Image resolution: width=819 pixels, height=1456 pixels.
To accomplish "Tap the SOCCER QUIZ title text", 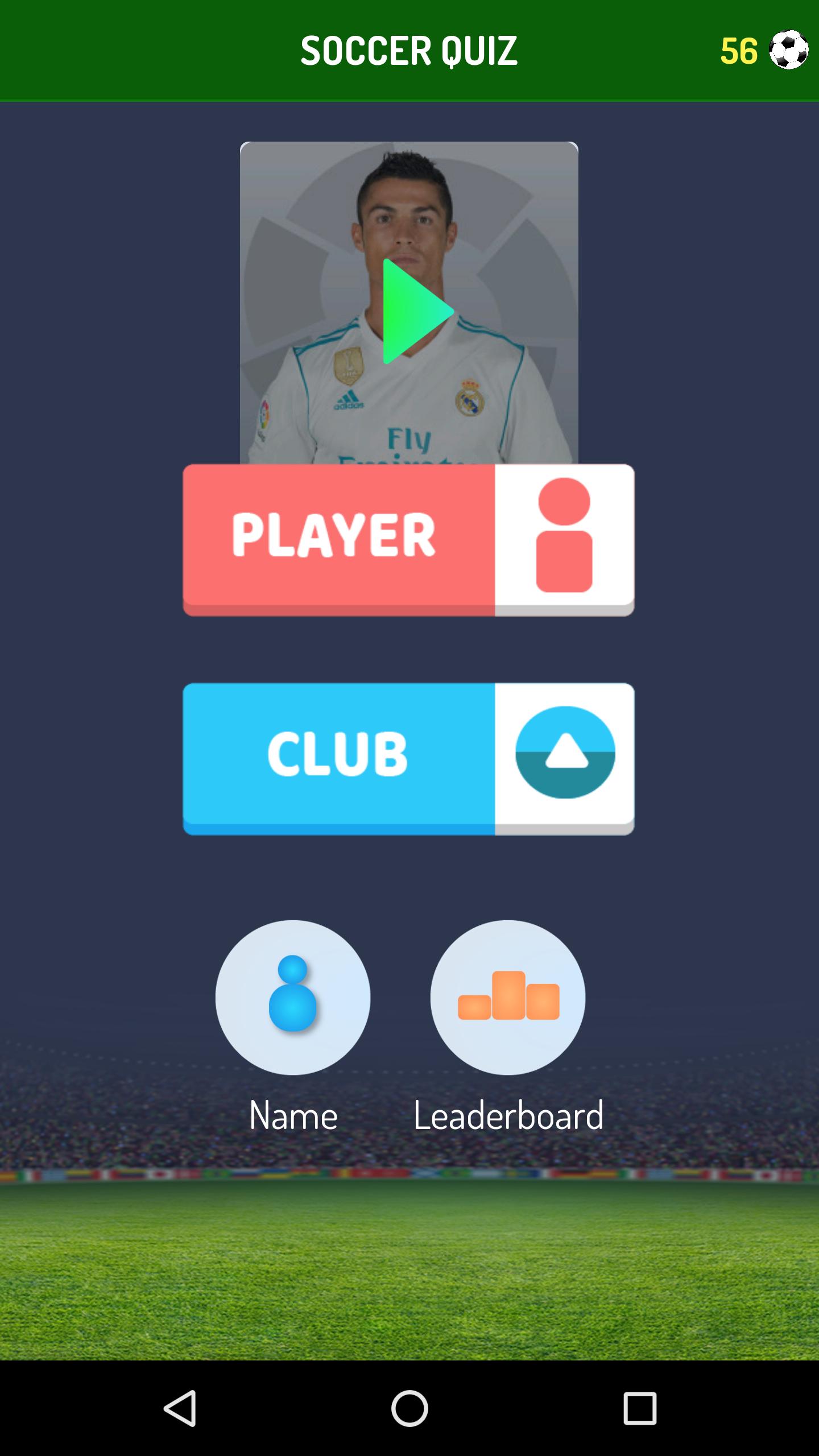I will click(x=408, y=48).
